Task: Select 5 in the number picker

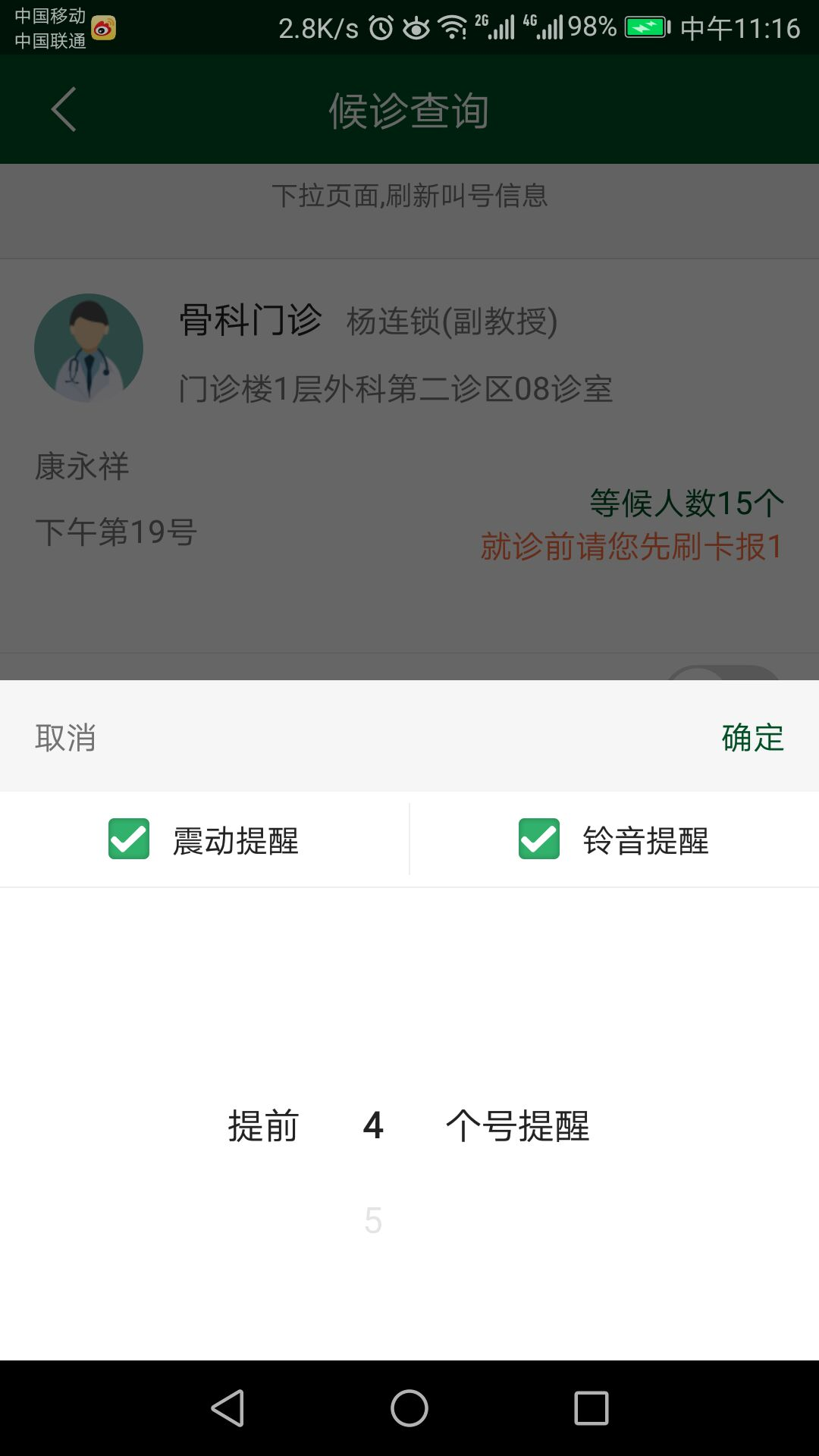Action: (372, 1220)
